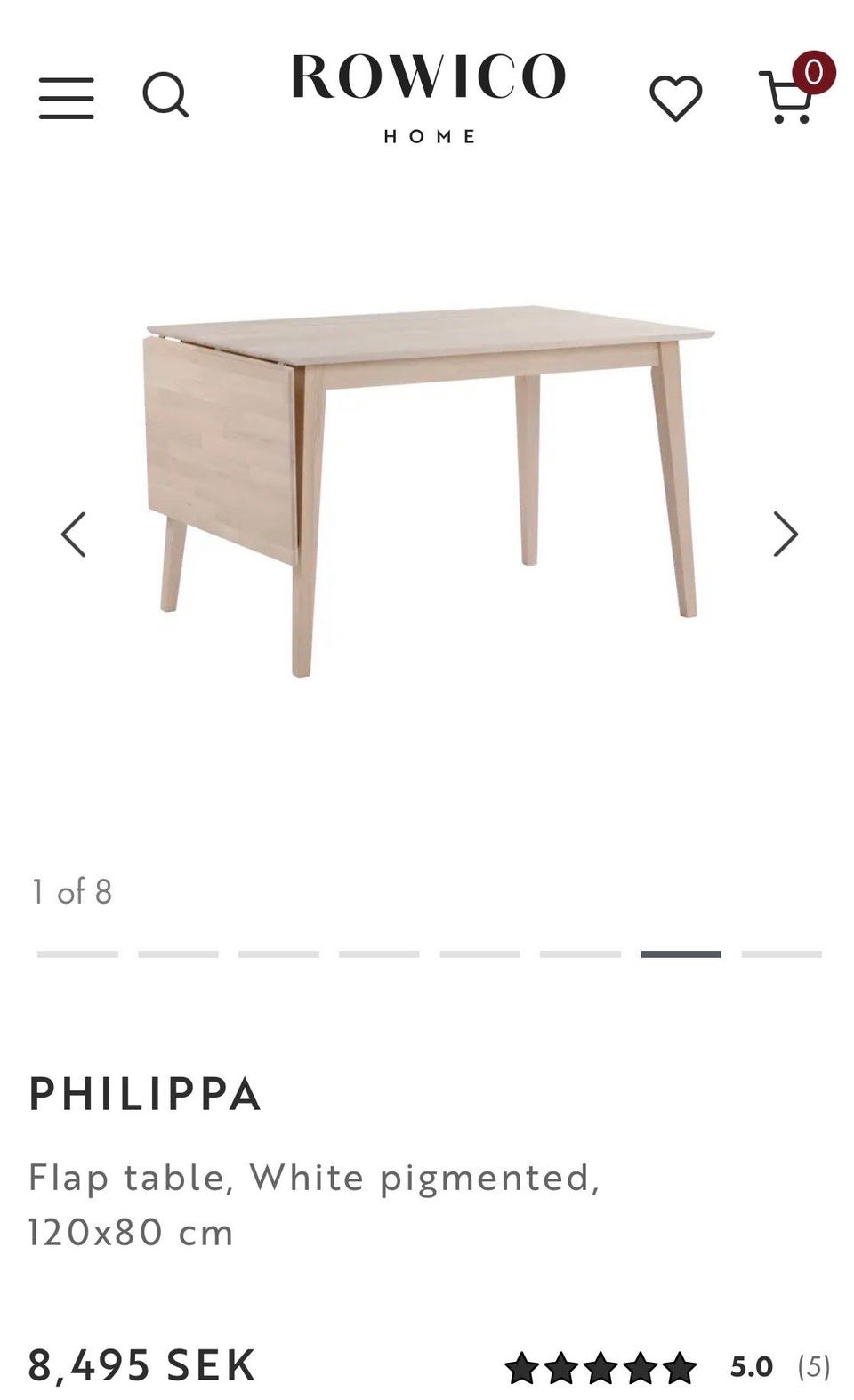
Task: Open the hamburger navigation menu
Action: pyautogui.click(x=68, y=98)
